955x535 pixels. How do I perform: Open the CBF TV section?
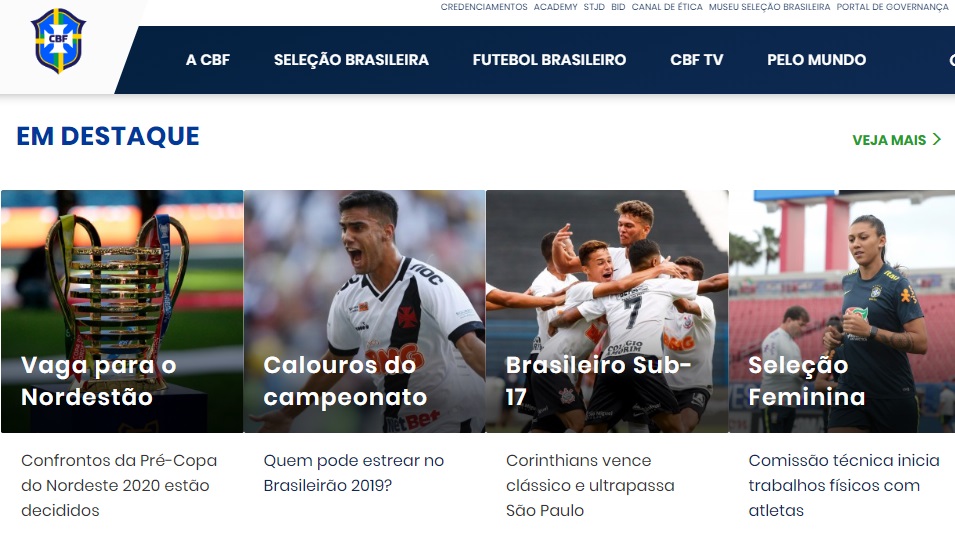[696, 60]
